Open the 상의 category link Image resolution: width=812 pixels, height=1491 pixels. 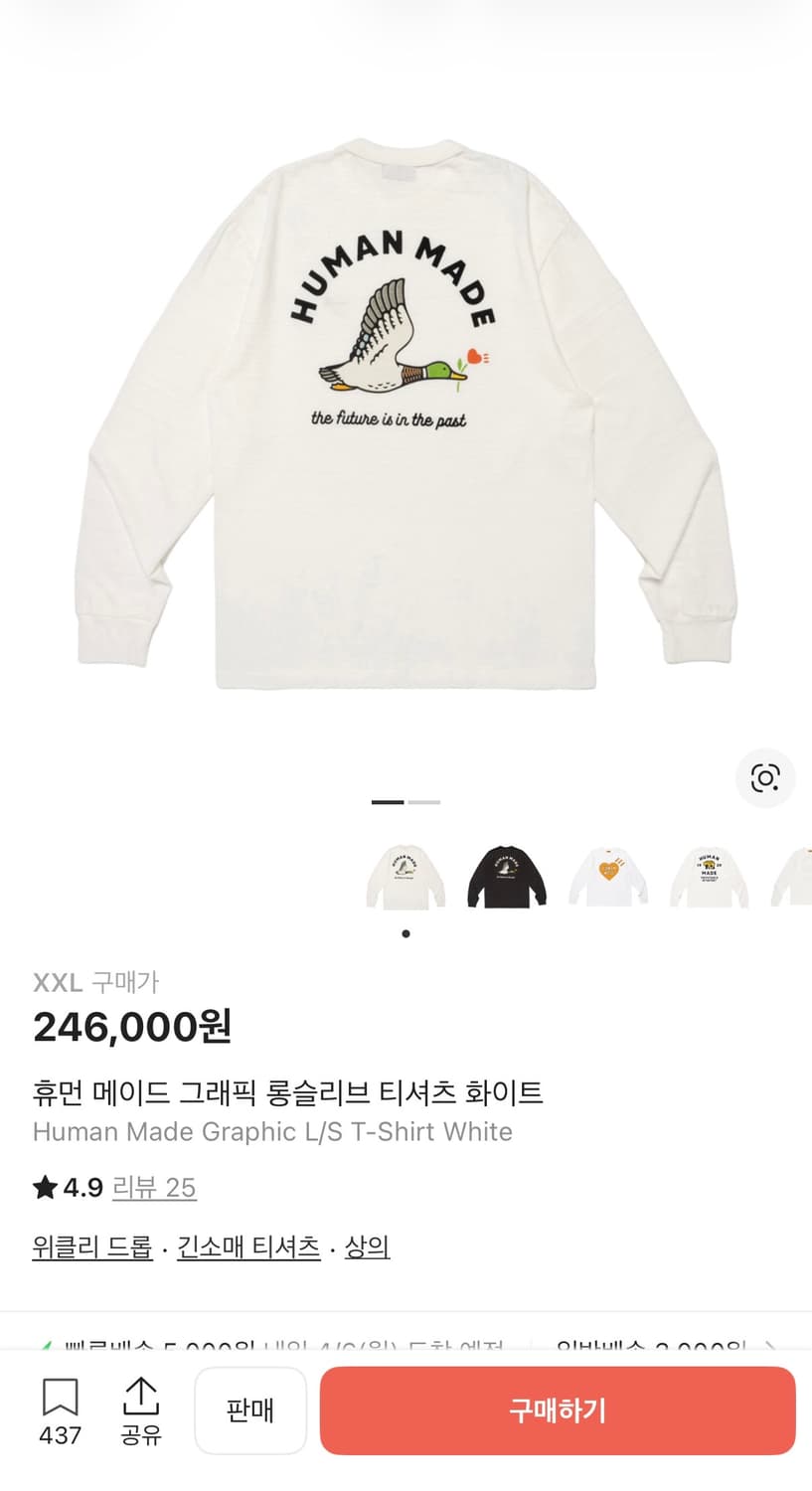click(x=367, y=1248)
